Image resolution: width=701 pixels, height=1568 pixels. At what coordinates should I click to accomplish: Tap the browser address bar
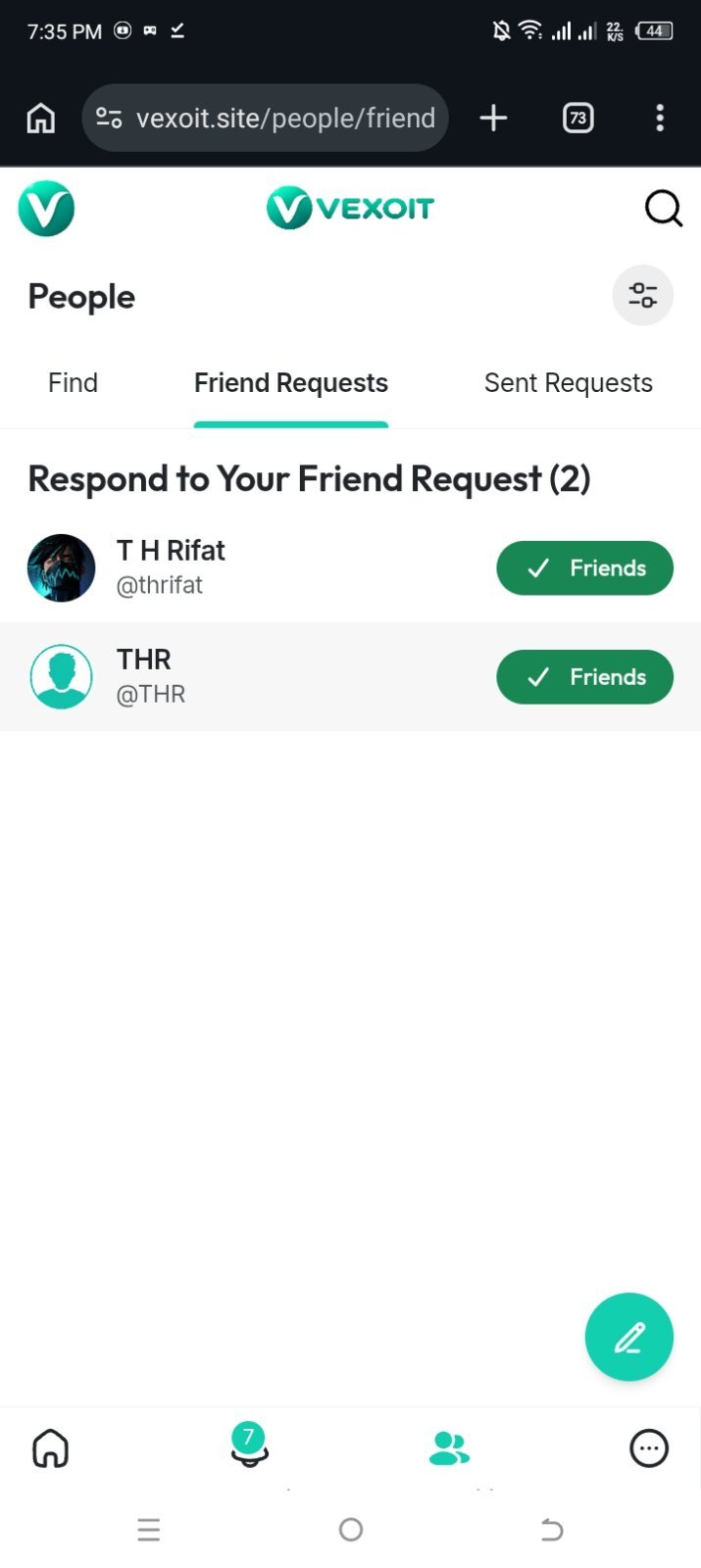pos(265,118)
